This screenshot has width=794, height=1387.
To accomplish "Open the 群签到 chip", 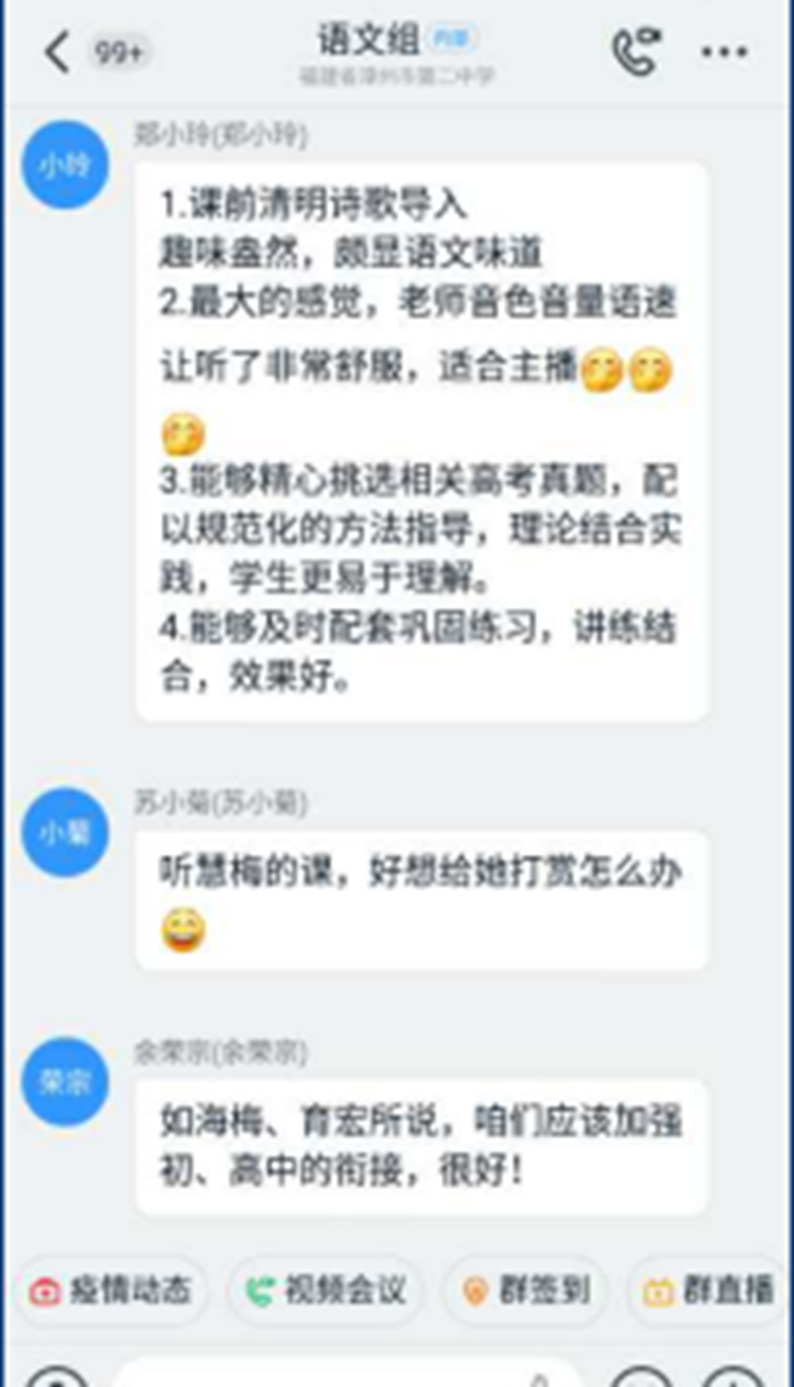I will point(526,1291).
